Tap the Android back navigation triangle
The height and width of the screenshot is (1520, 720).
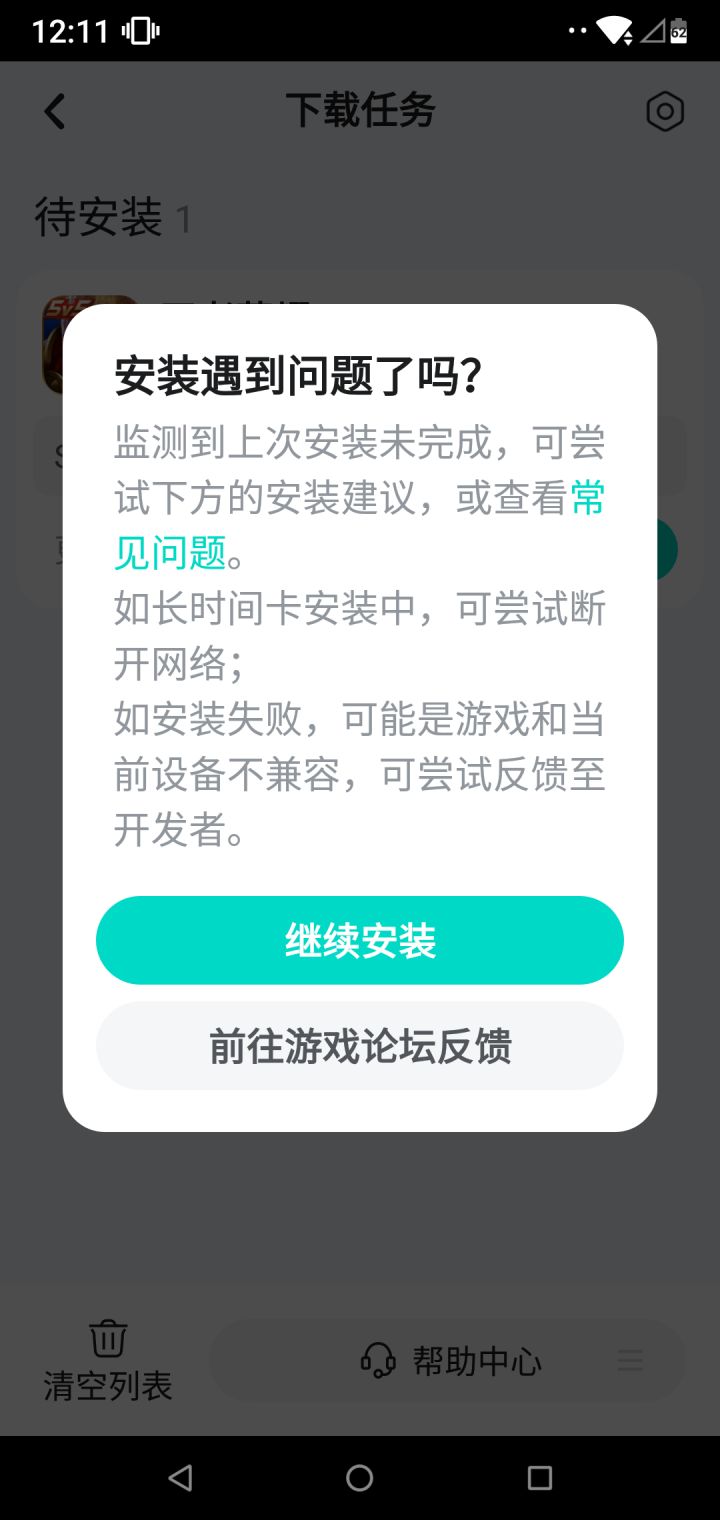click(180, 1477)
